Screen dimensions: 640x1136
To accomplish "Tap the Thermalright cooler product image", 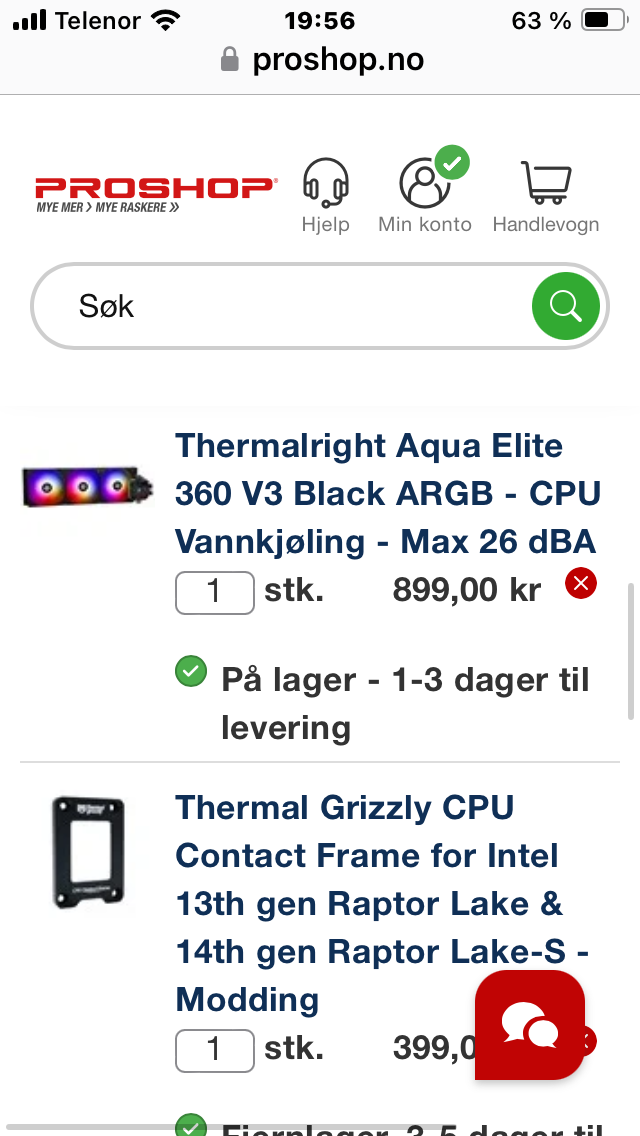I will pyautogui.click(x=88, y=488).
